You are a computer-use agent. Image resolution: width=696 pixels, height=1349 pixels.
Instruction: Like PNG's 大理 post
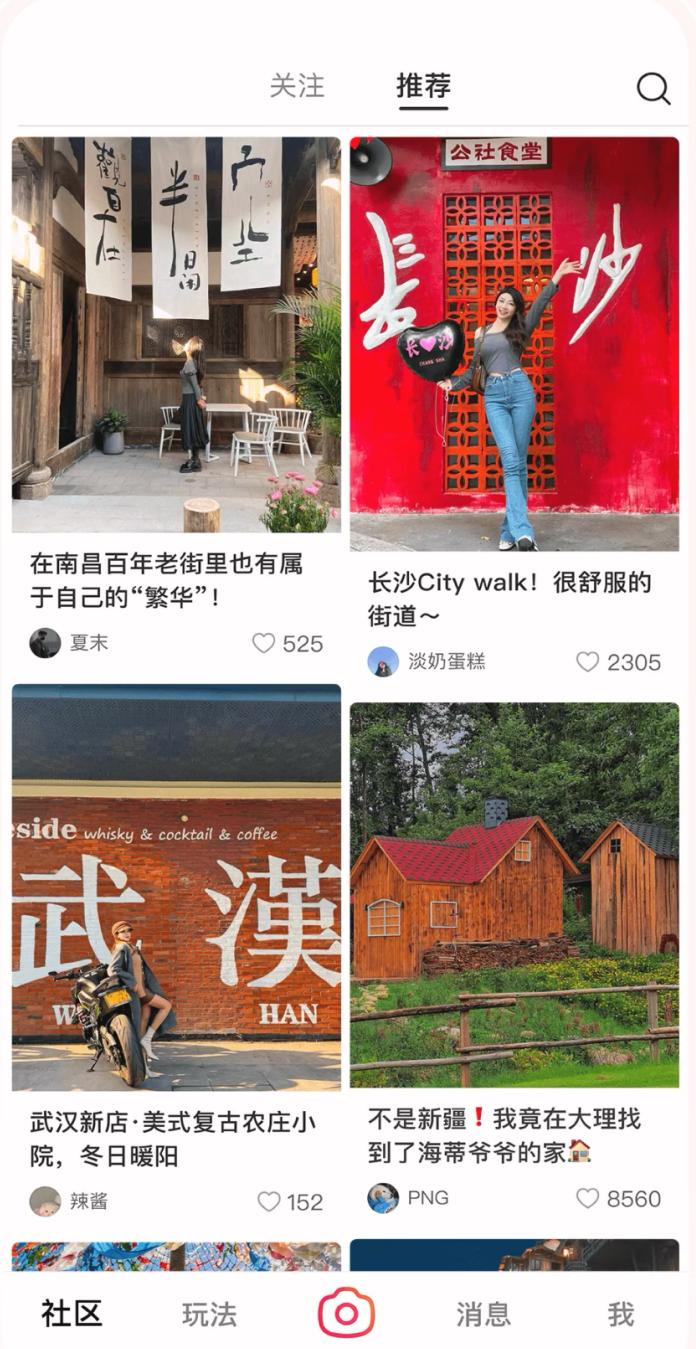pos(588,1198)
